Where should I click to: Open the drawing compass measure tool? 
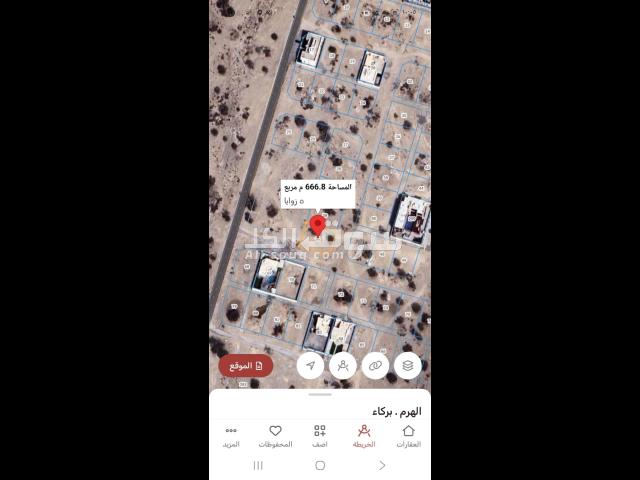343,365
